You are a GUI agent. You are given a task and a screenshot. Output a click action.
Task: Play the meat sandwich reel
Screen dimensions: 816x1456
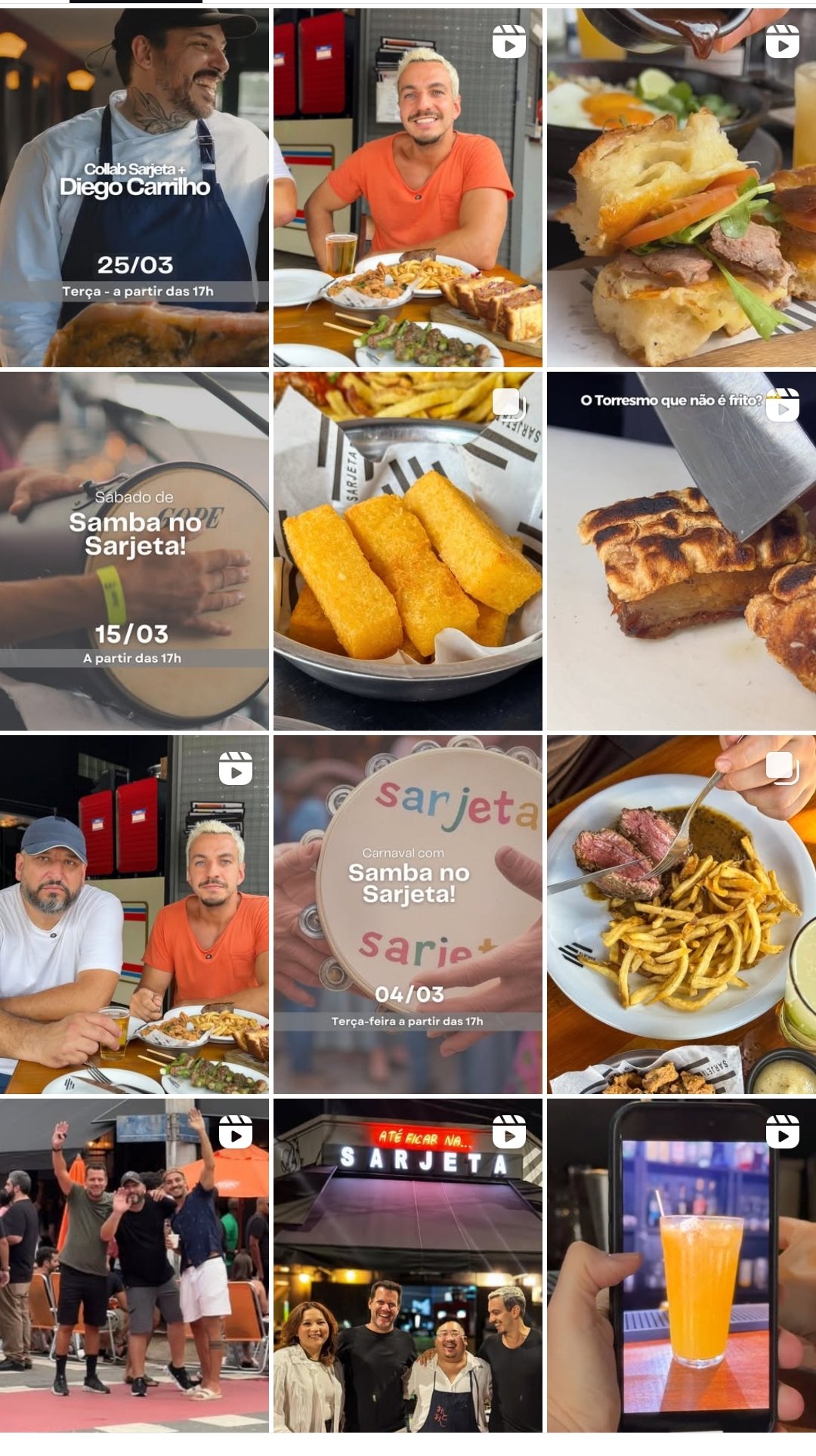682,187
